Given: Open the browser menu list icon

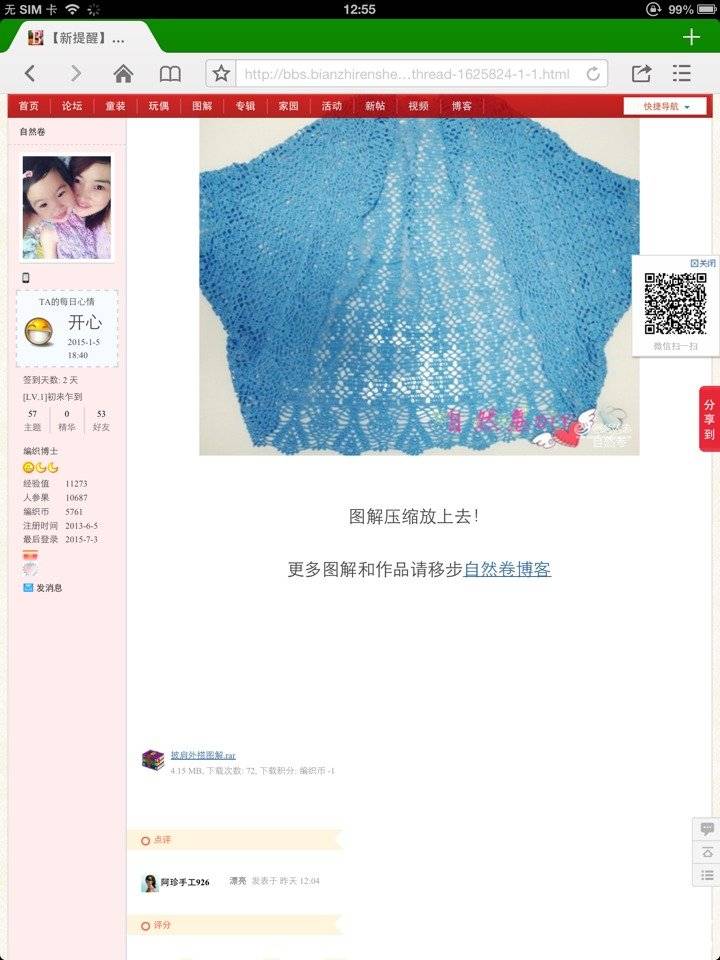Looking at the screenshot, I should 682,73.
